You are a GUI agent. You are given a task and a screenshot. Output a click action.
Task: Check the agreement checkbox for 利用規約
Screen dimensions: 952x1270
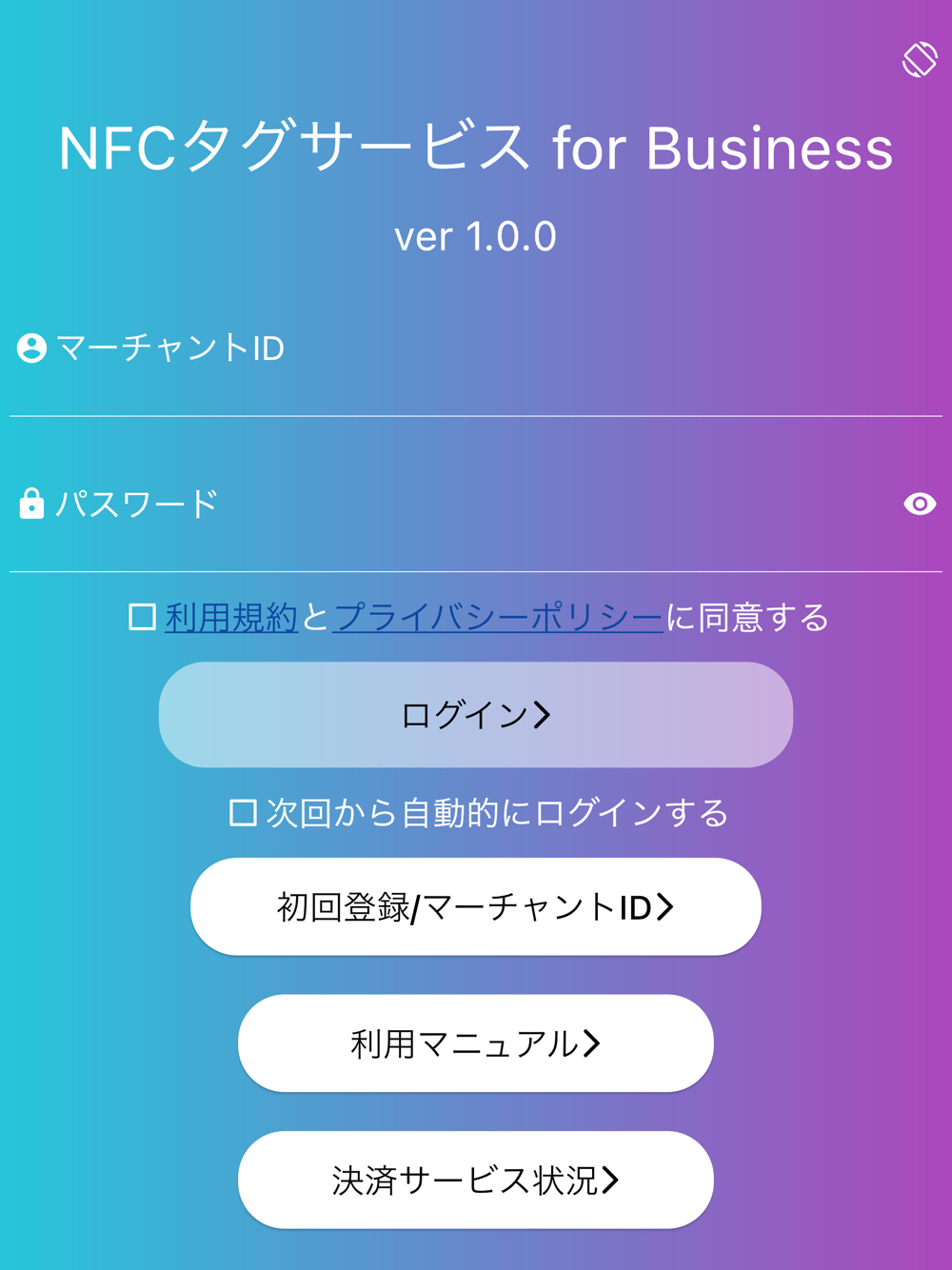[x=143, y=617]
